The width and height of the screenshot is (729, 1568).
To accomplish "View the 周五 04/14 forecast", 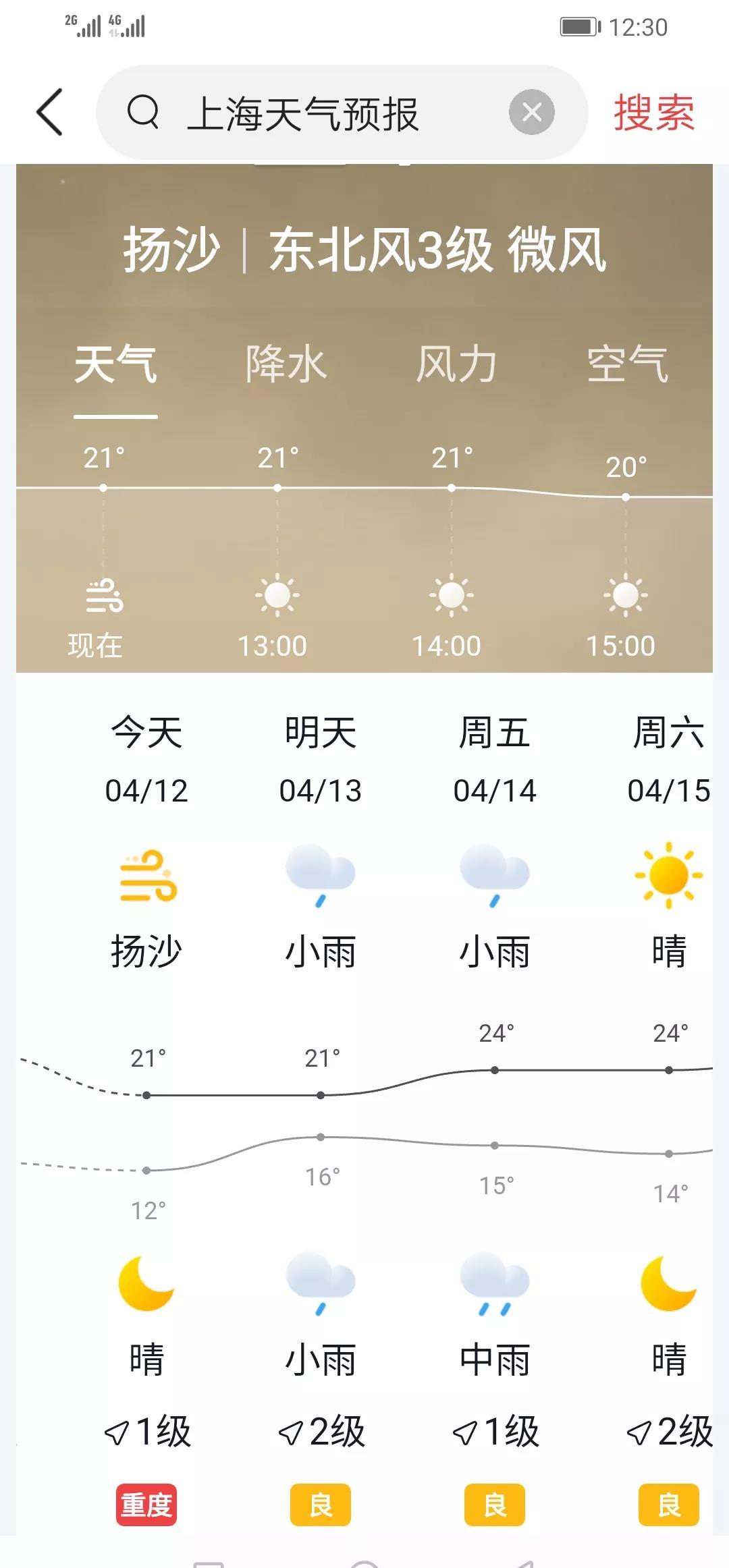I will point(495,760).
